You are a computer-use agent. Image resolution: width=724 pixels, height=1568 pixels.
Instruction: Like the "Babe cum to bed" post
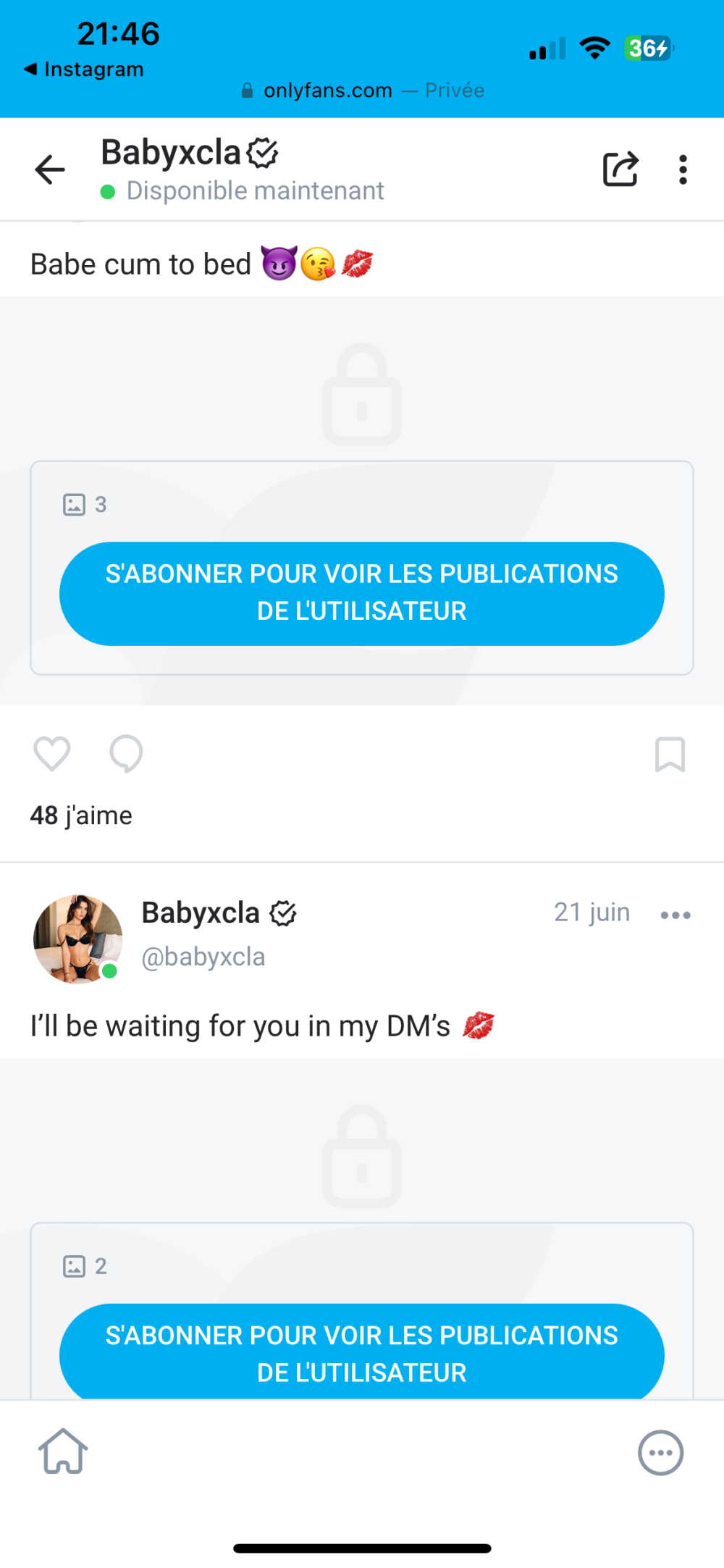tap(52, 754)
